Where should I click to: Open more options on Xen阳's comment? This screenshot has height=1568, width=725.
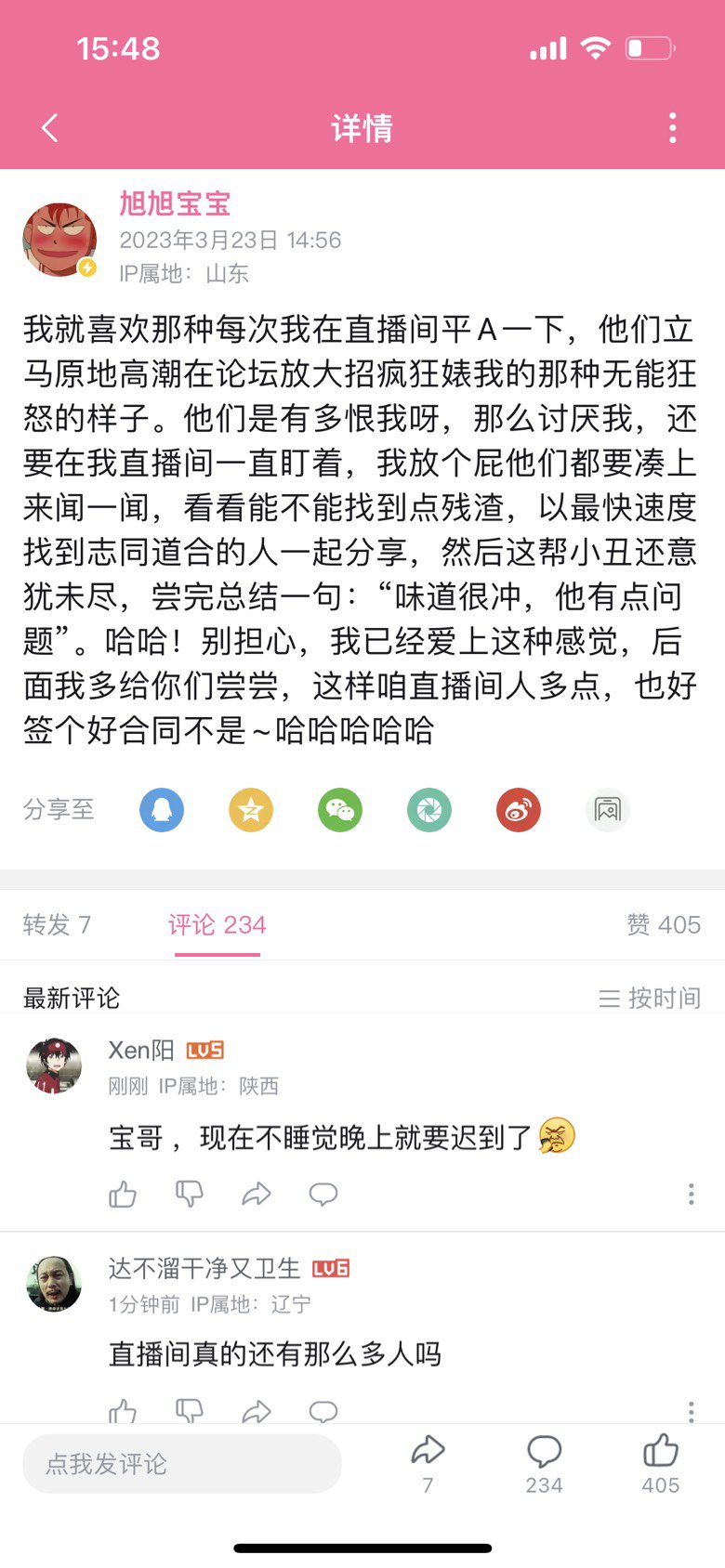(x=691, y=1194)
